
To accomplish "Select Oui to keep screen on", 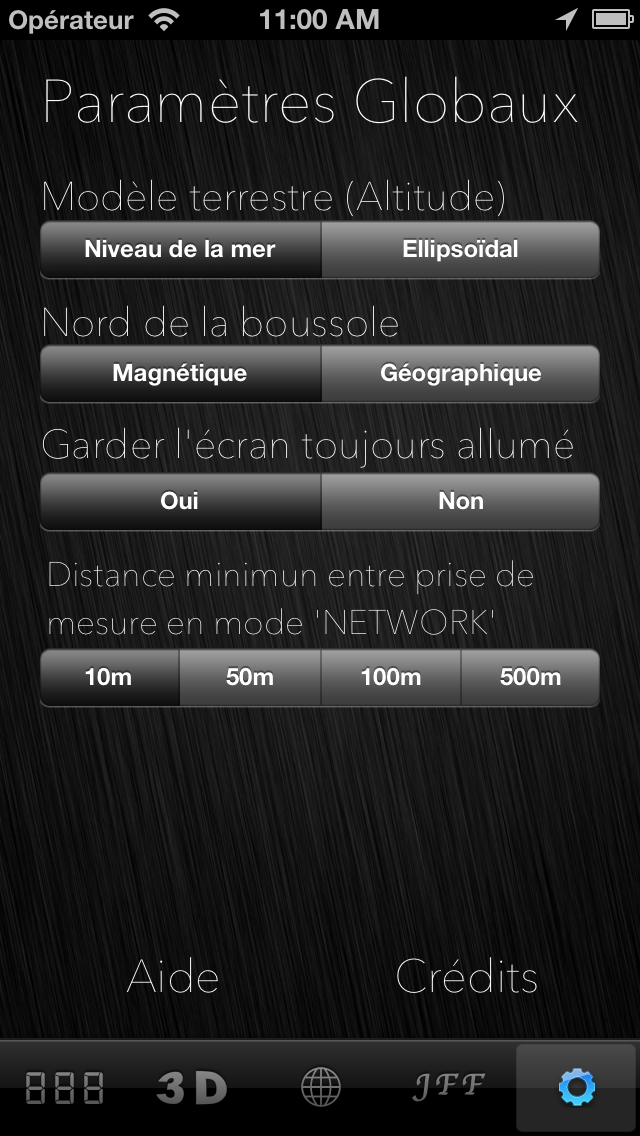I will click(180, 501).
